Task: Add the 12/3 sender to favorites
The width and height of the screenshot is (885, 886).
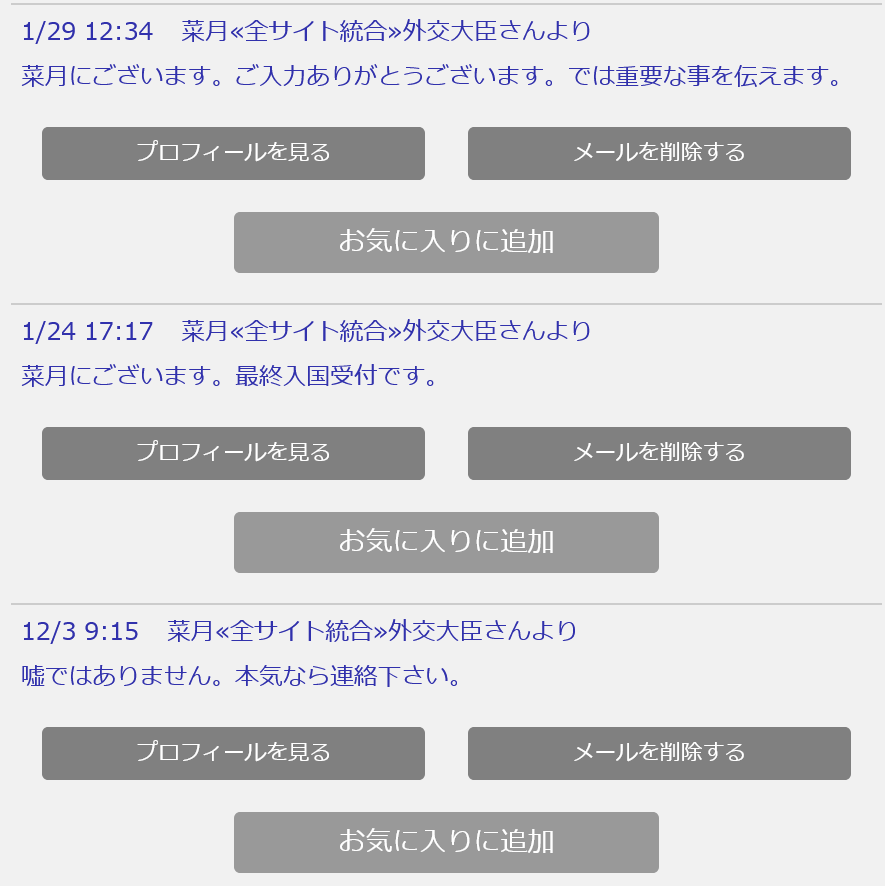Action: (445, 842)
